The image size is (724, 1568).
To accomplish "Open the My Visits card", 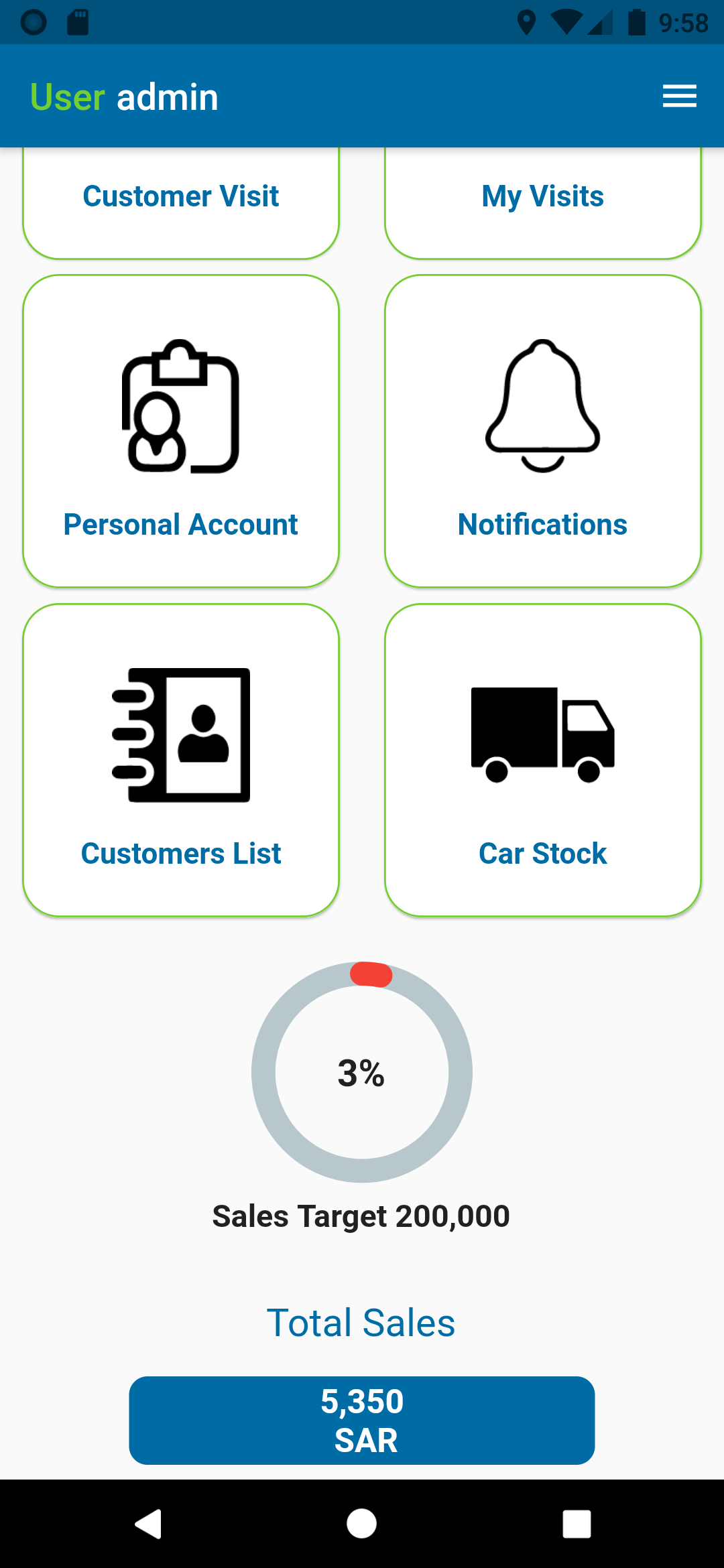I will click(543, 202).
